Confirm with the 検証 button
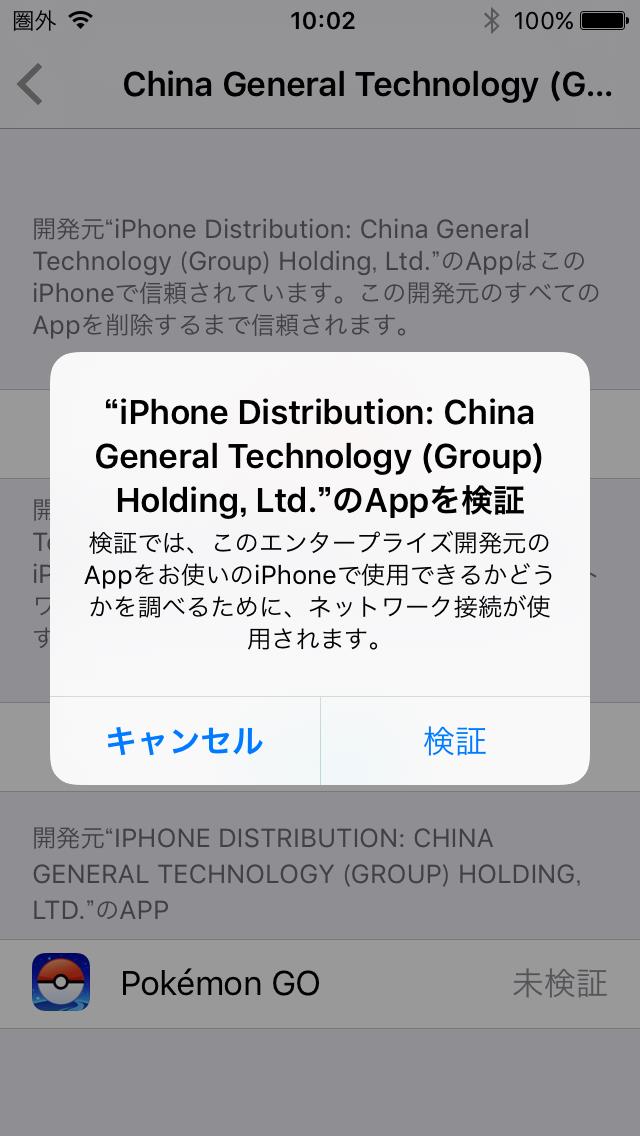This screenshot has height=1136, width=640. tap(455, 740)
